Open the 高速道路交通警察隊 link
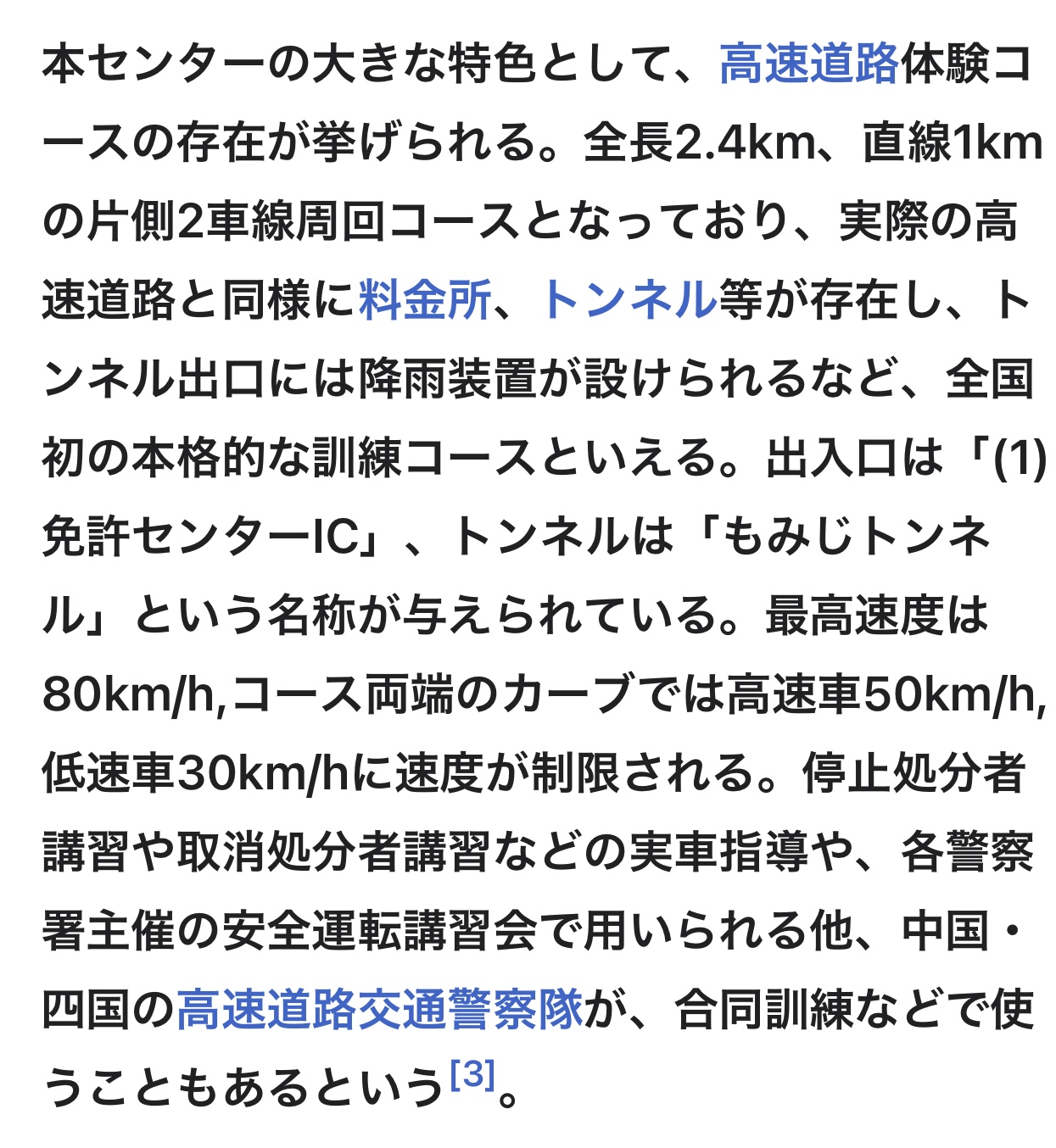Viewport: 1056px width, 1148px height. 379,1010
